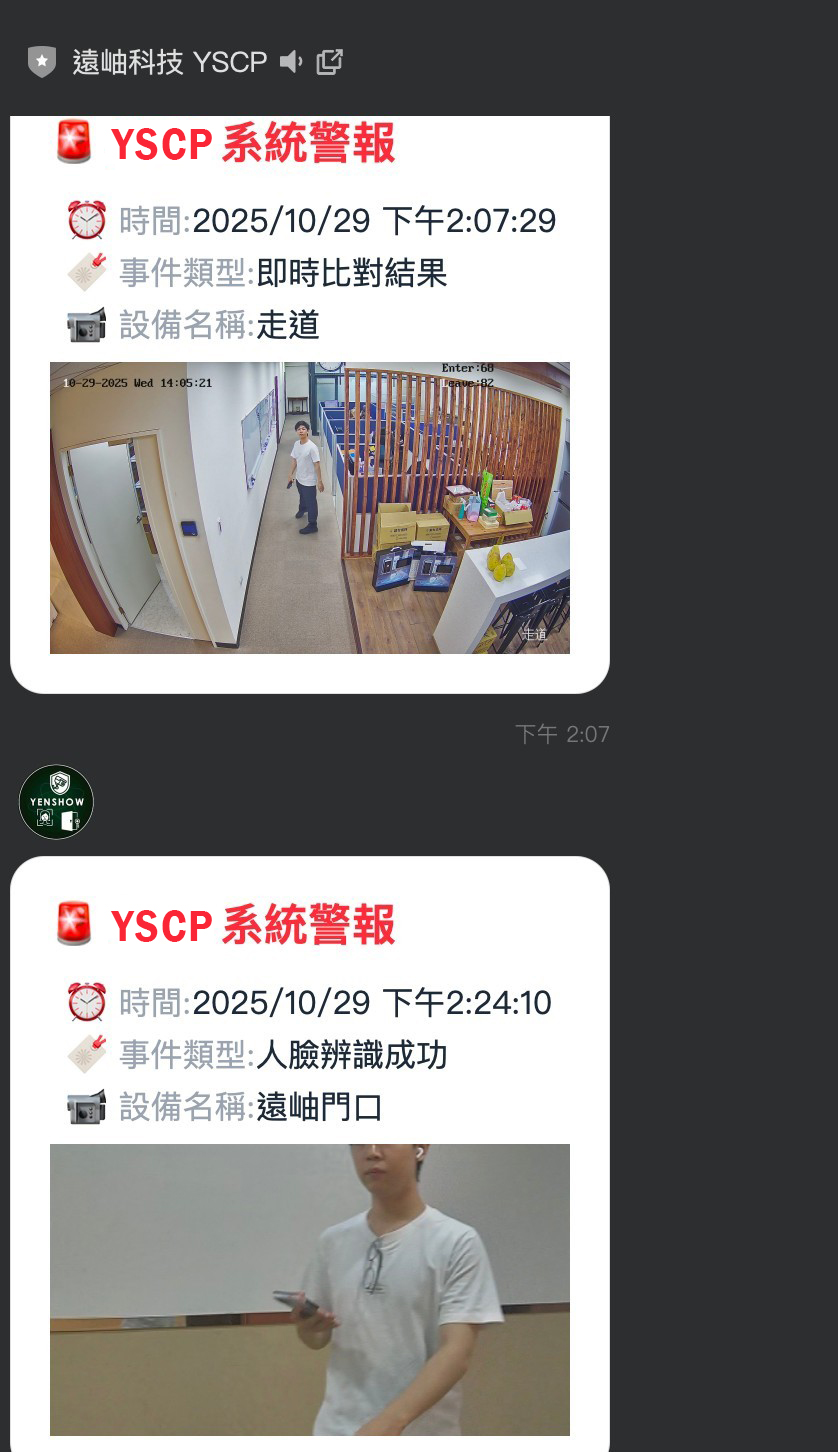Open the 走道 camera snapshot image

click(x=310, y=508)
